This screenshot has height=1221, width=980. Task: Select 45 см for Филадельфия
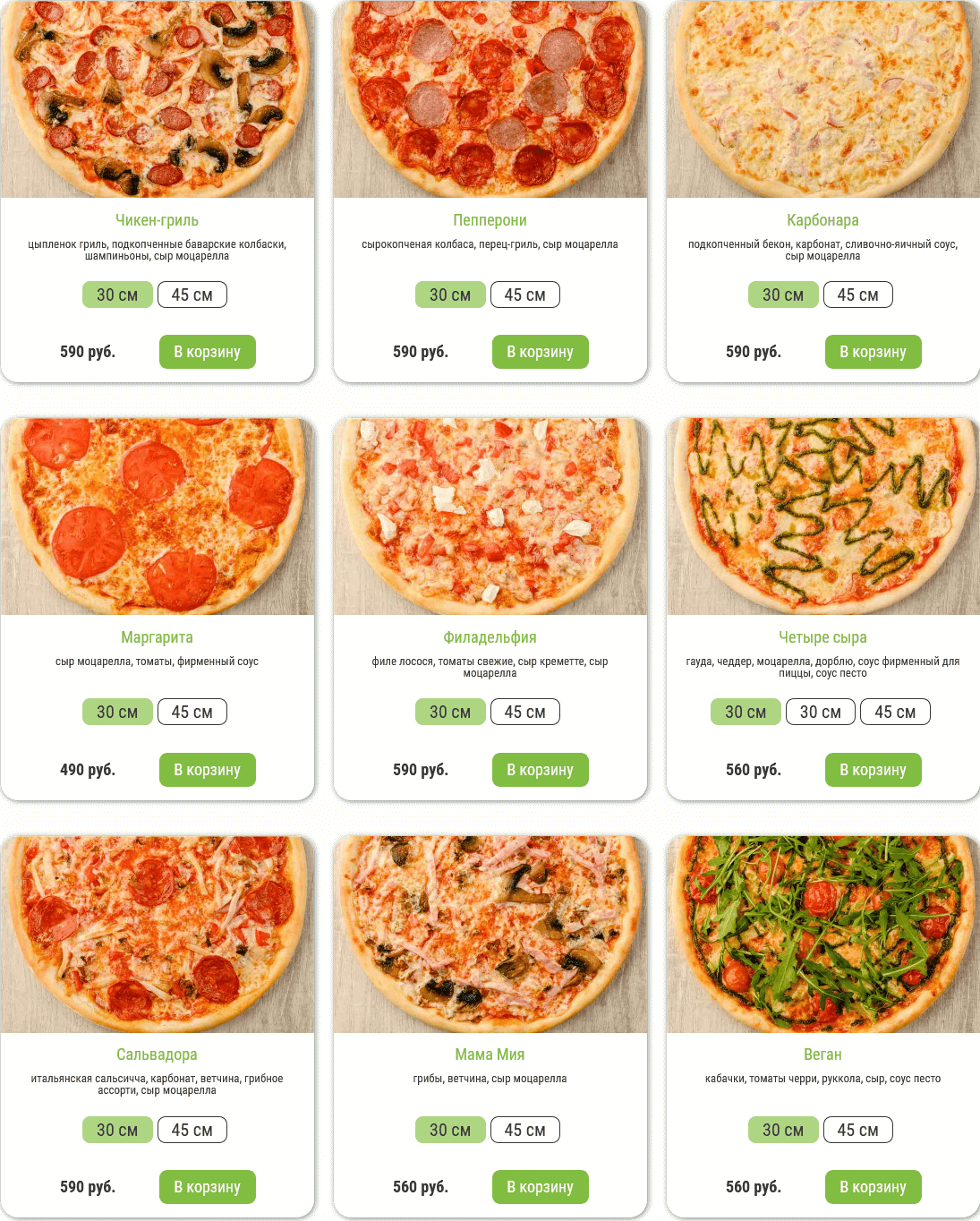(525, 712)
